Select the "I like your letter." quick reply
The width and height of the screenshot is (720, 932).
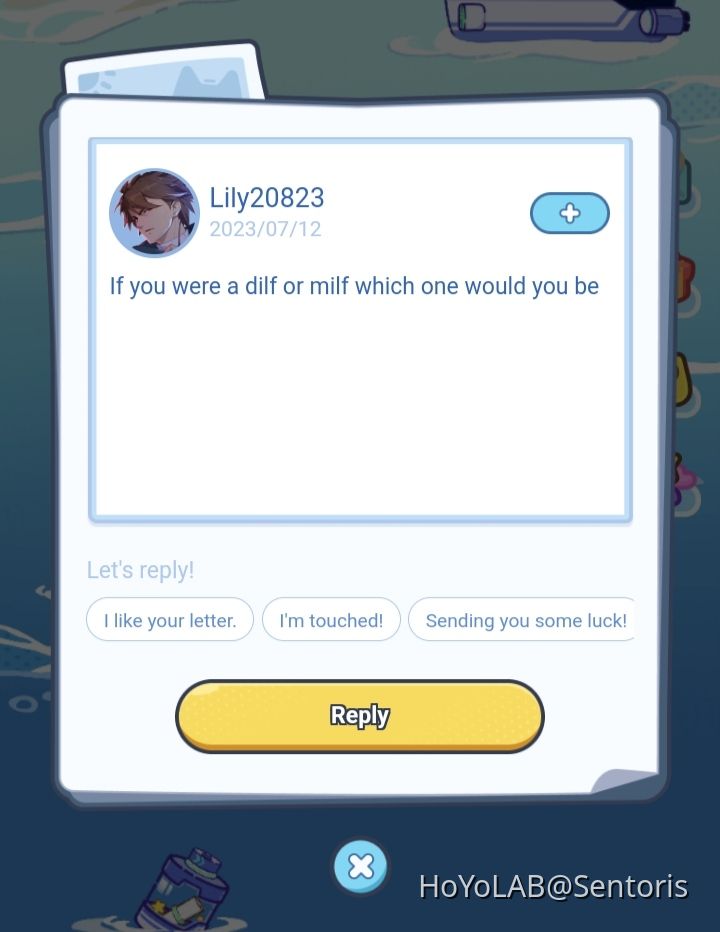tap(170, 620)
